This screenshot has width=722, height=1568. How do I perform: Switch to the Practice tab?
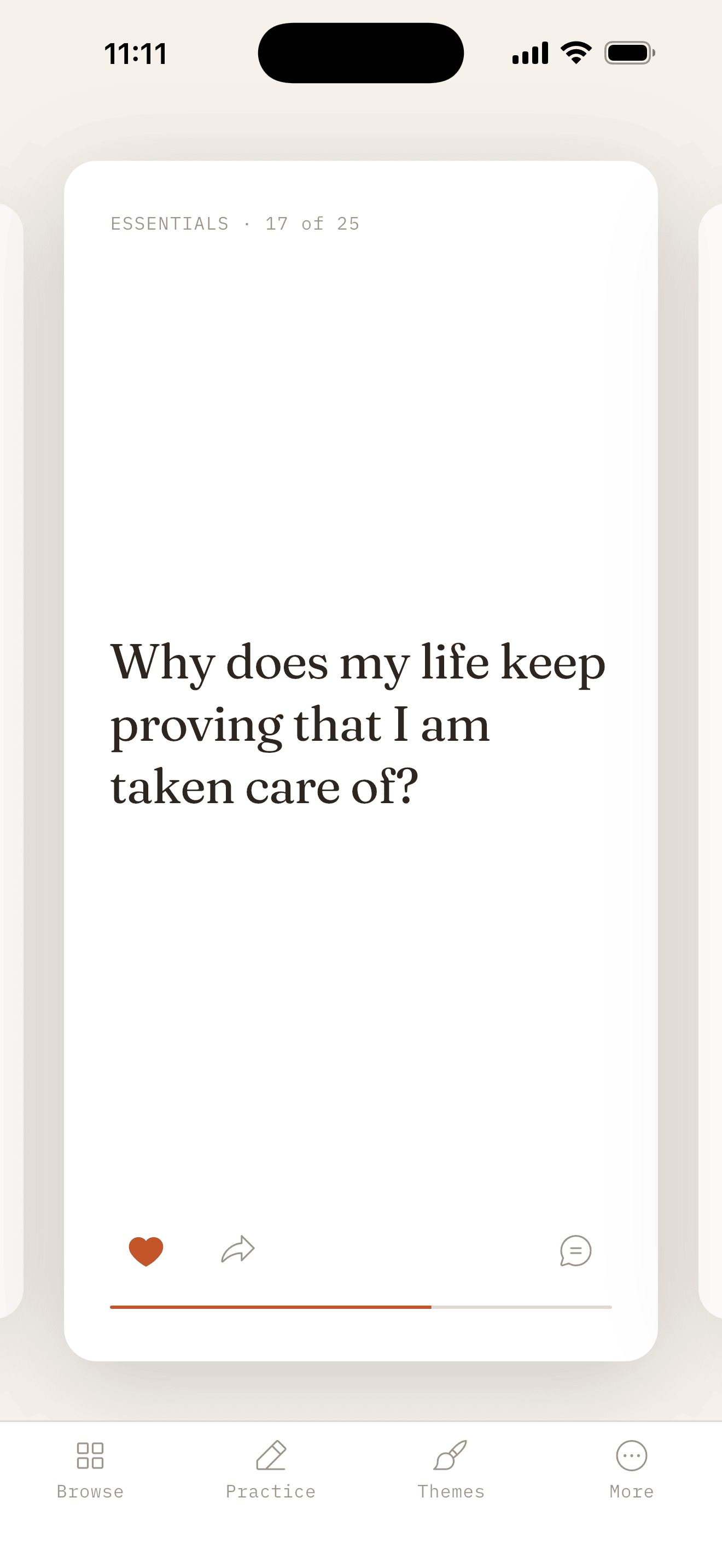270,1473
